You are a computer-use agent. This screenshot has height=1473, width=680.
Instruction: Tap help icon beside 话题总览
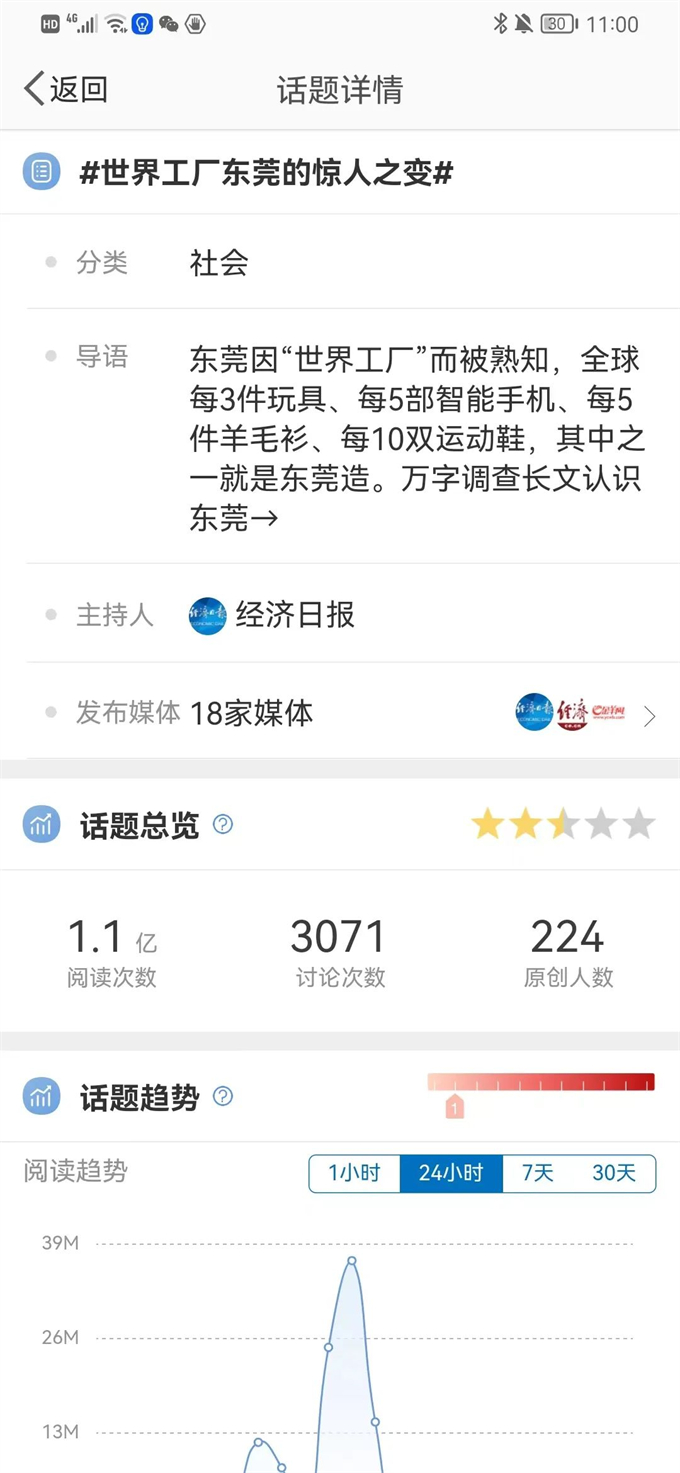pyautogui.click(x=223, y=825)
